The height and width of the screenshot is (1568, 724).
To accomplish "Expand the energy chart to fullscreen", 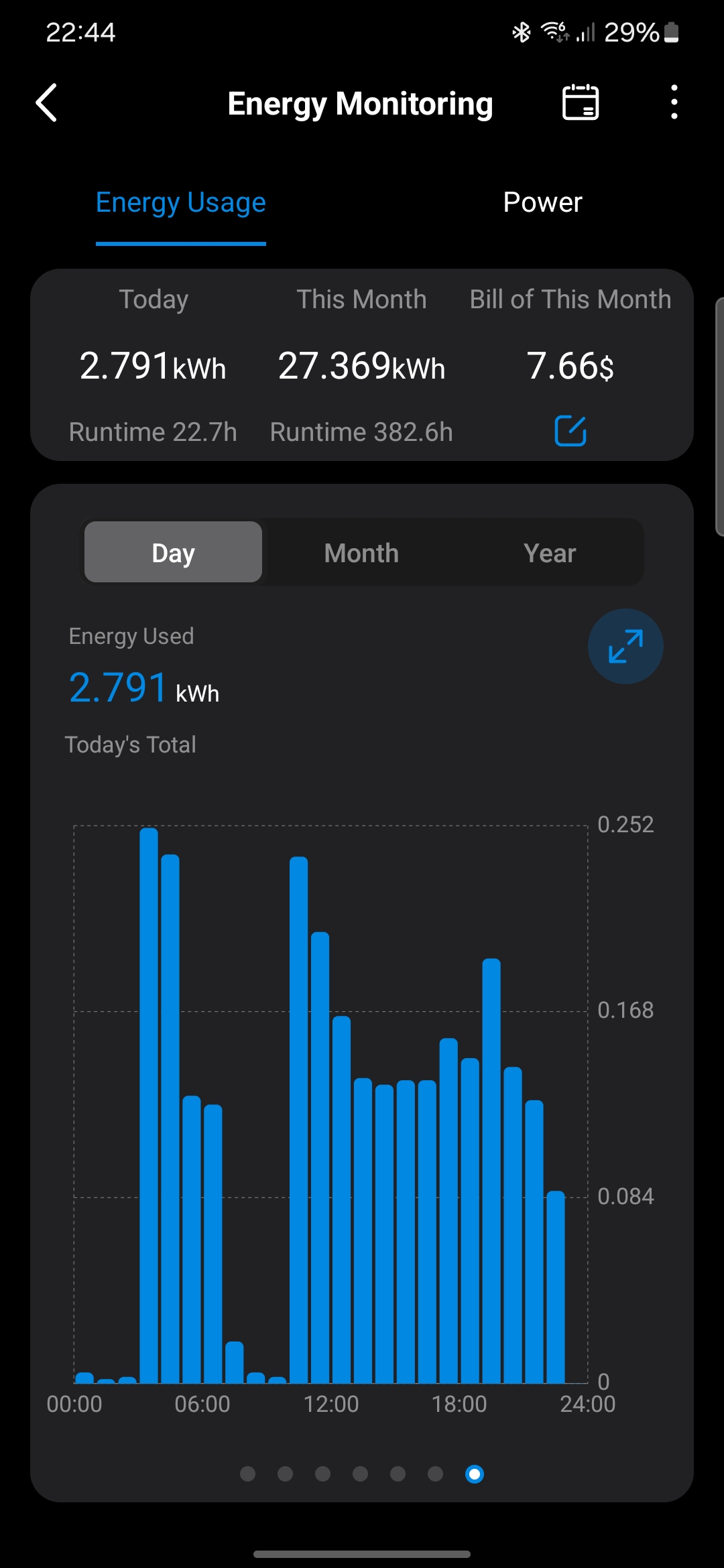I will point(625,646).
